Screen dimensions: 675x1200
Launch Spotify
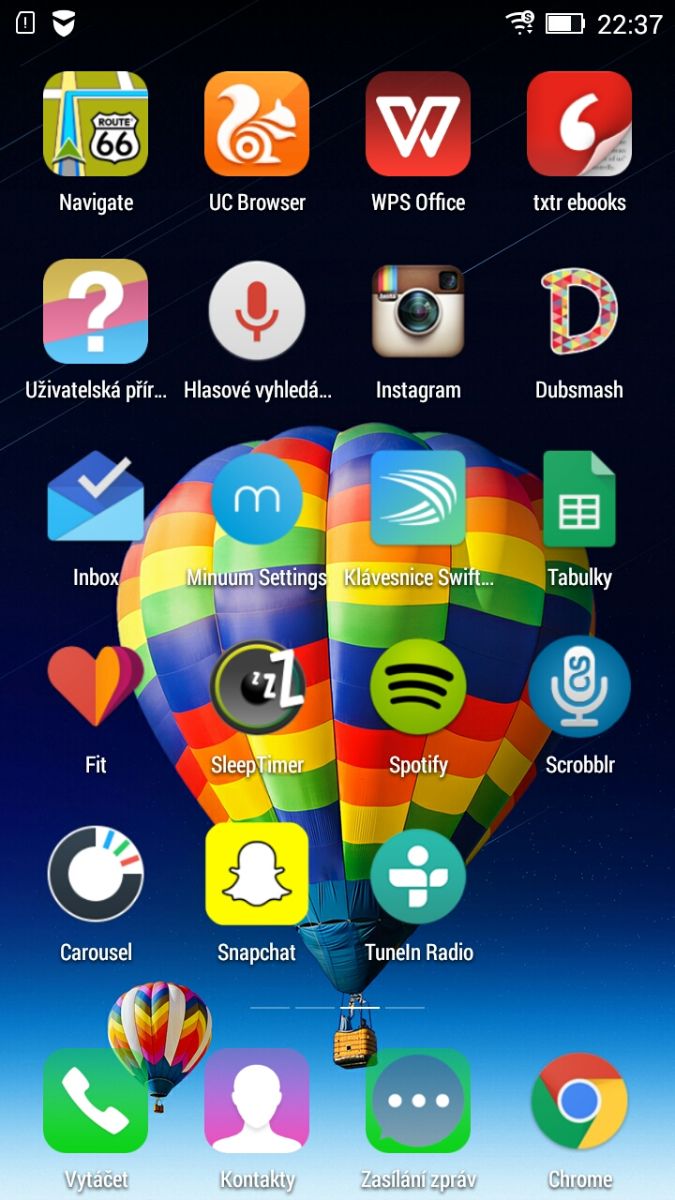click(x=418, y=687)
